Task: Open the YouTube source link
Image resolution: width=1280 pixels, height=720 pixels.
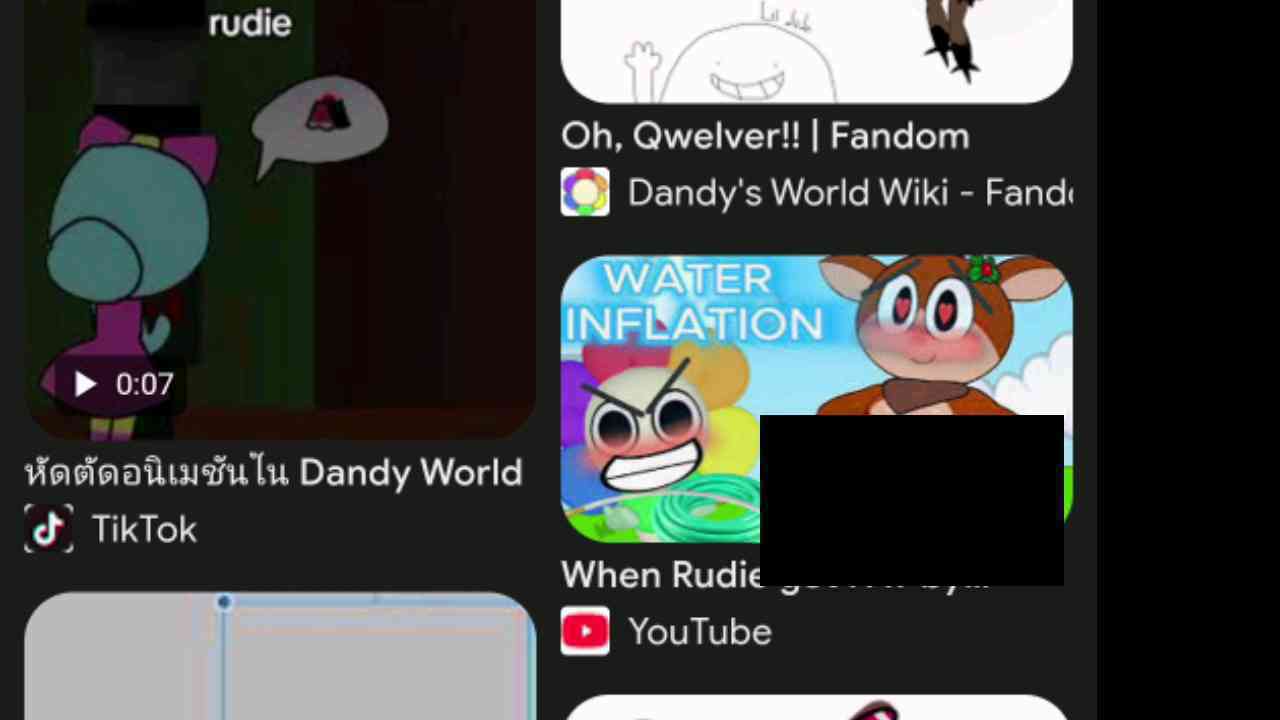Action: pos(699,632)
